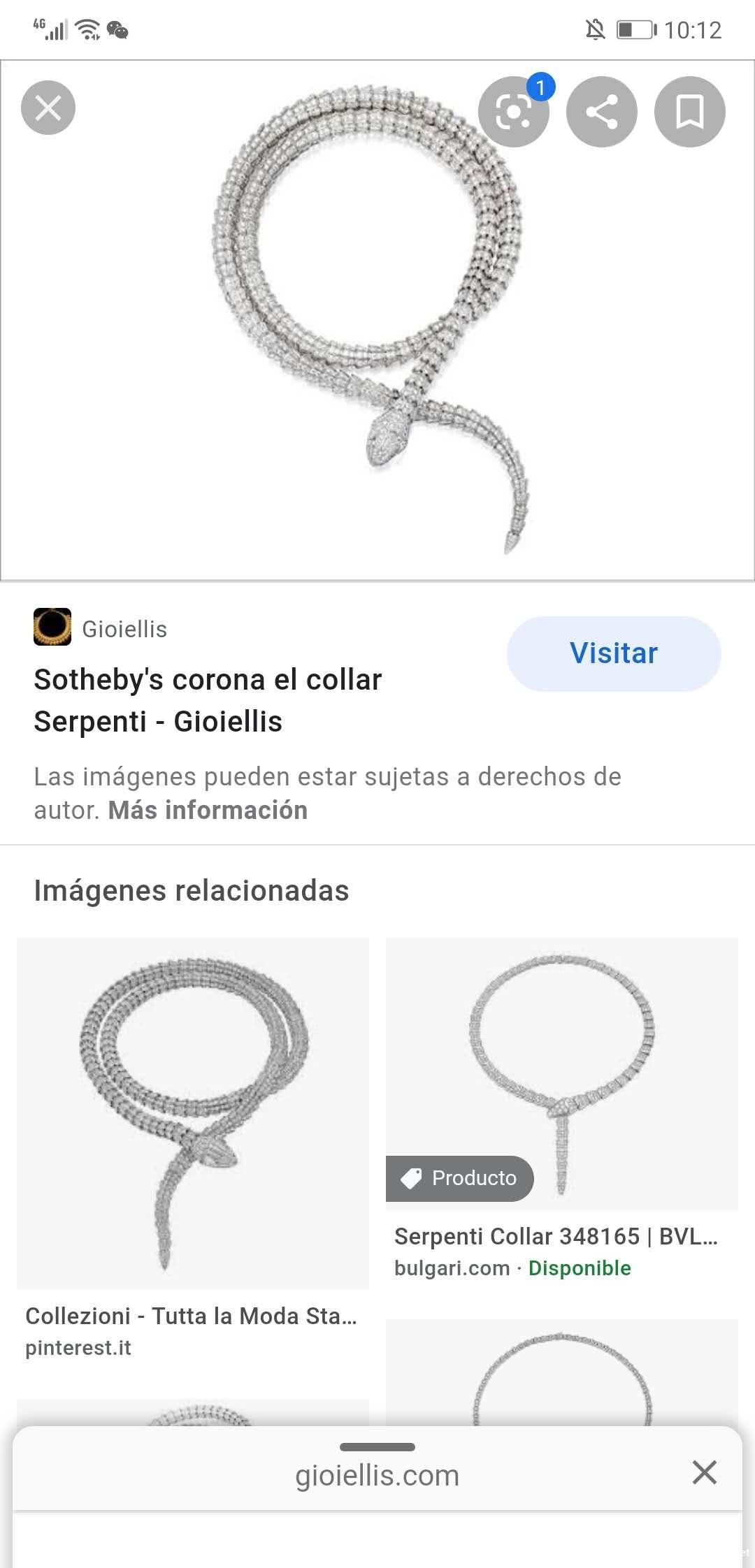The width and height of the screenshot is (755, 1568).
Task: Search this image with Lens
Action: [513, 112]
